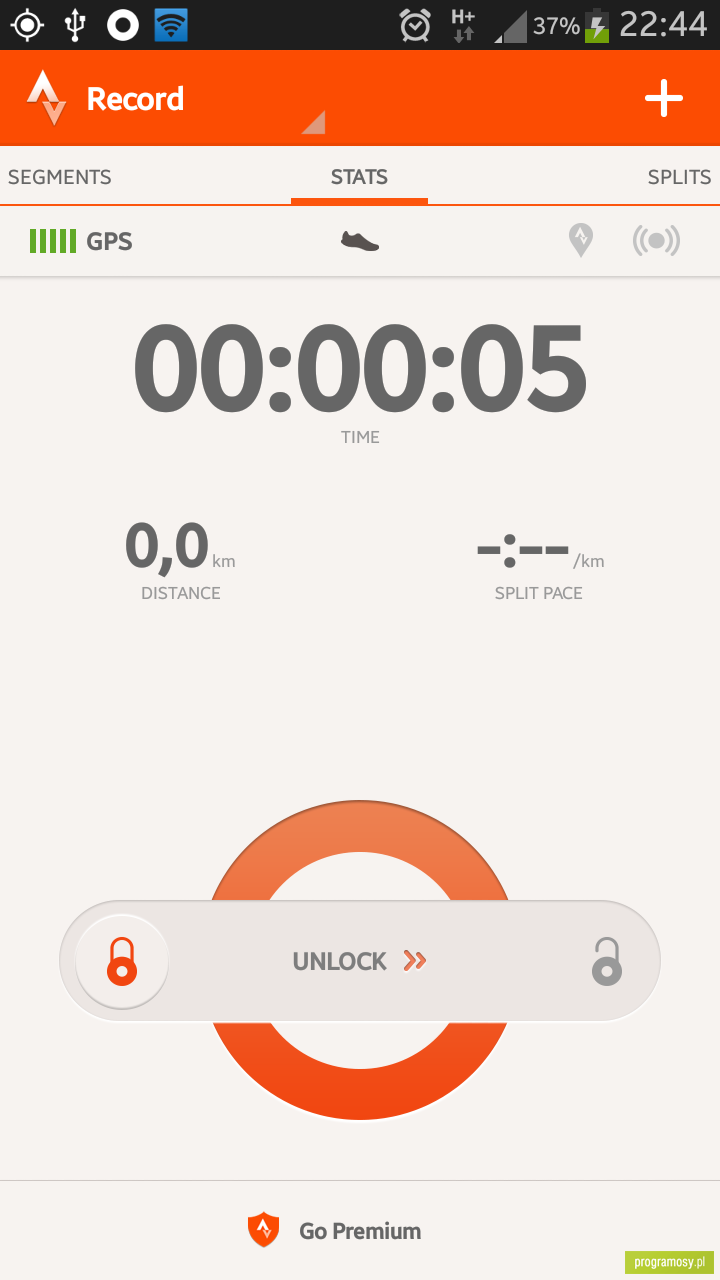Switch to the Splits tab

[x=679, y=177]
